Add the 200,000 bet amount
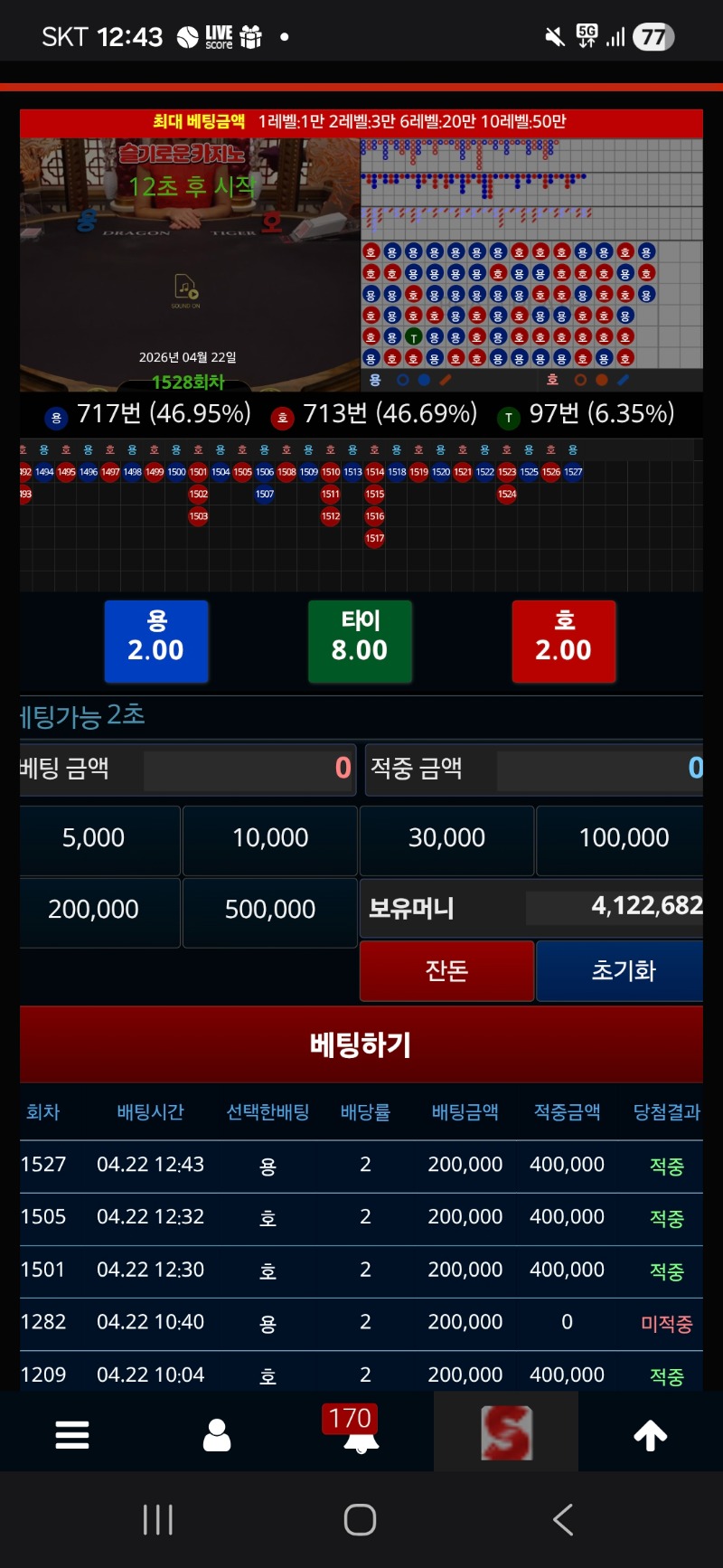The width and height of the screenshot is (723, 1568). pos(94,910)
